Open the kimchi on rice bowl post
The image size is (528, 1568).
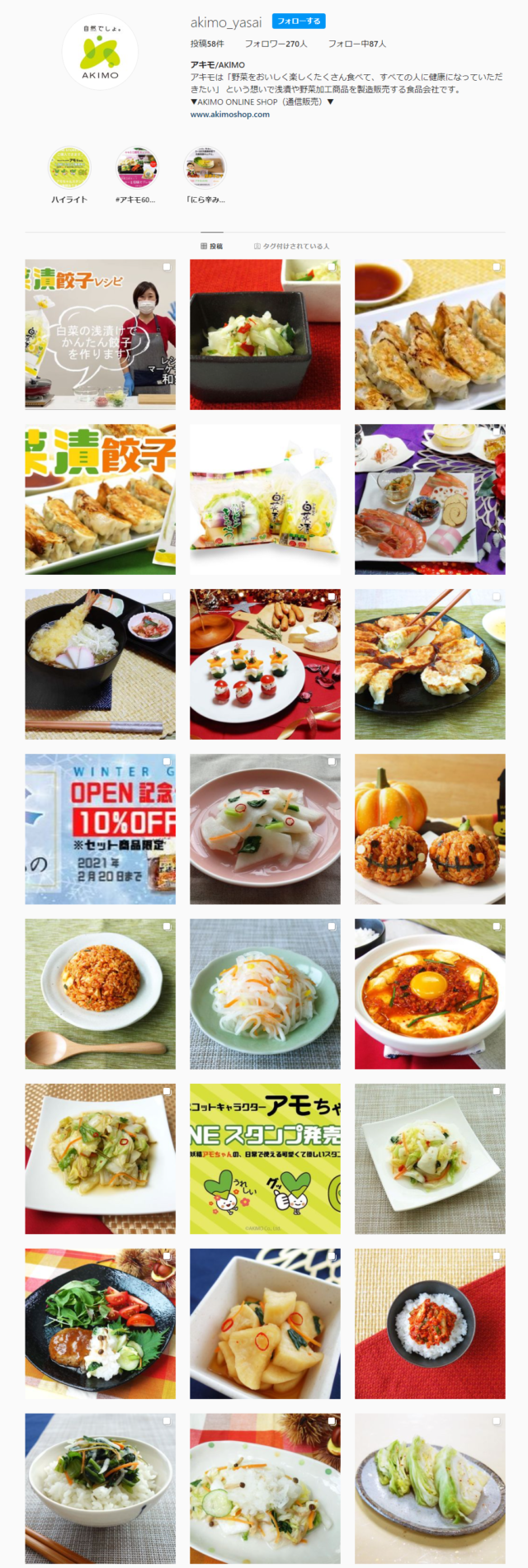[430, 1323]
